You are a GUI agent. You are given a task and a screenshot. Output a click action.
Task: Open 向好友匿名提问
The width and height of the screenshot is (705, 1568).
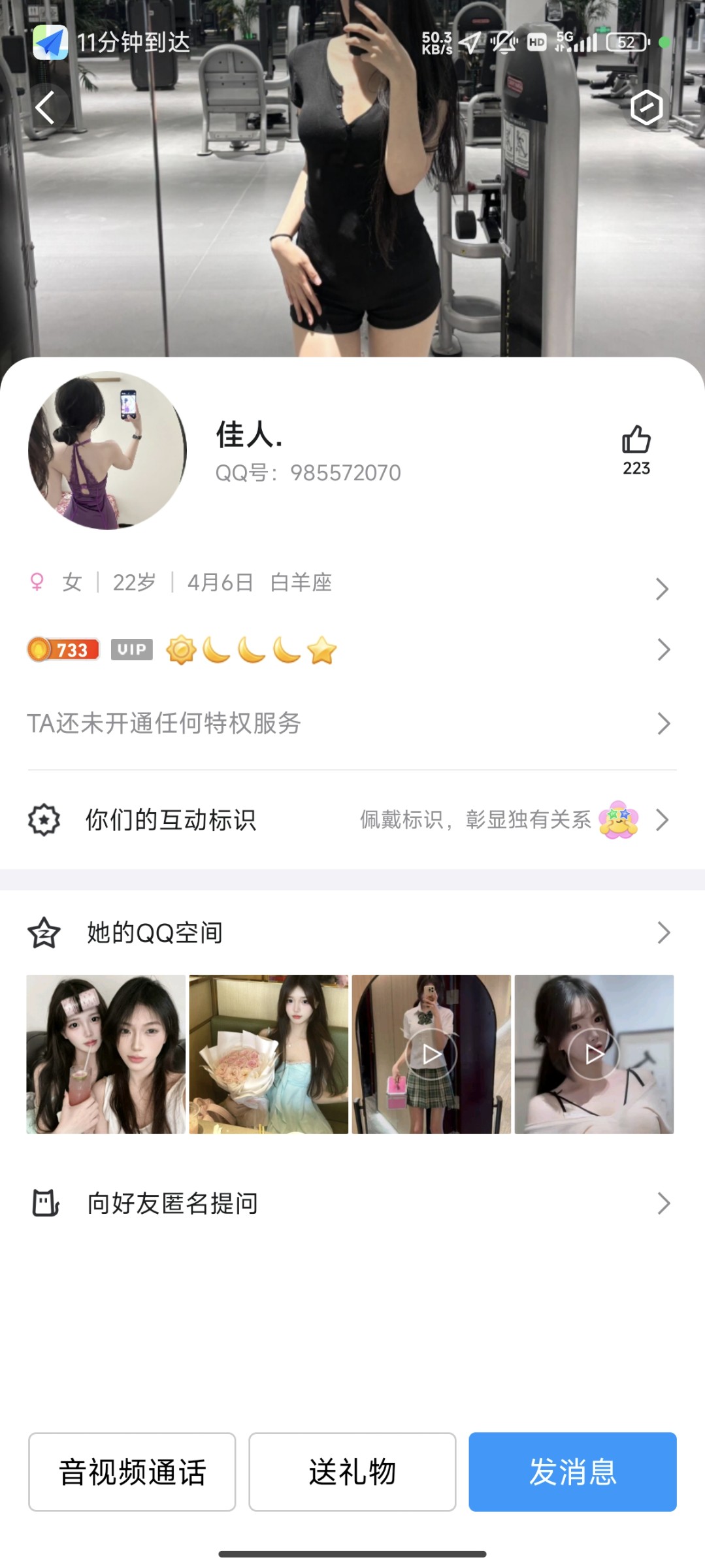click(x=352, y=1203)
